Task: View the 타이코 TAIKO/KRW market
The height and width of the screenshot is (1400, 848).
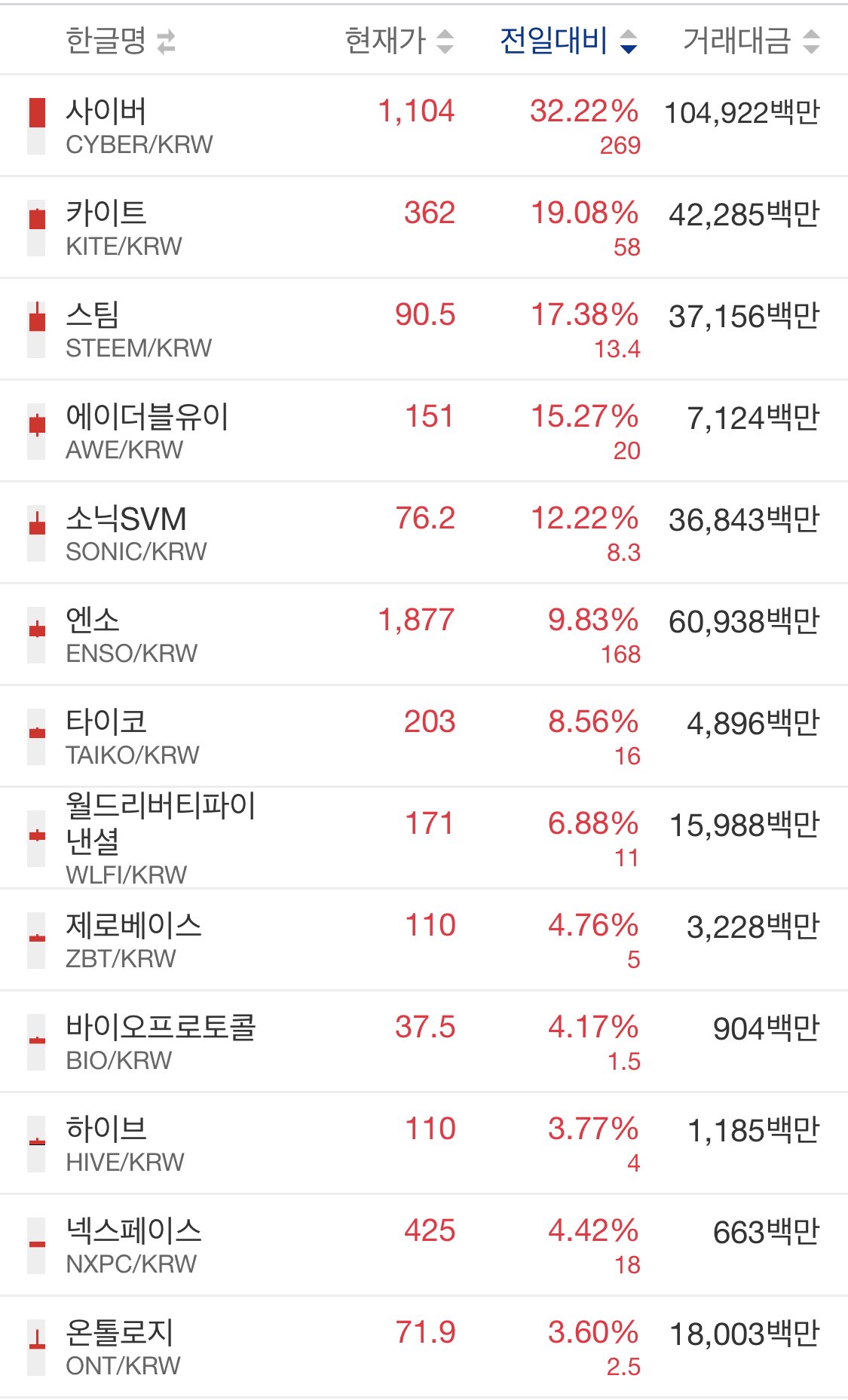Action: coord(133,737)
